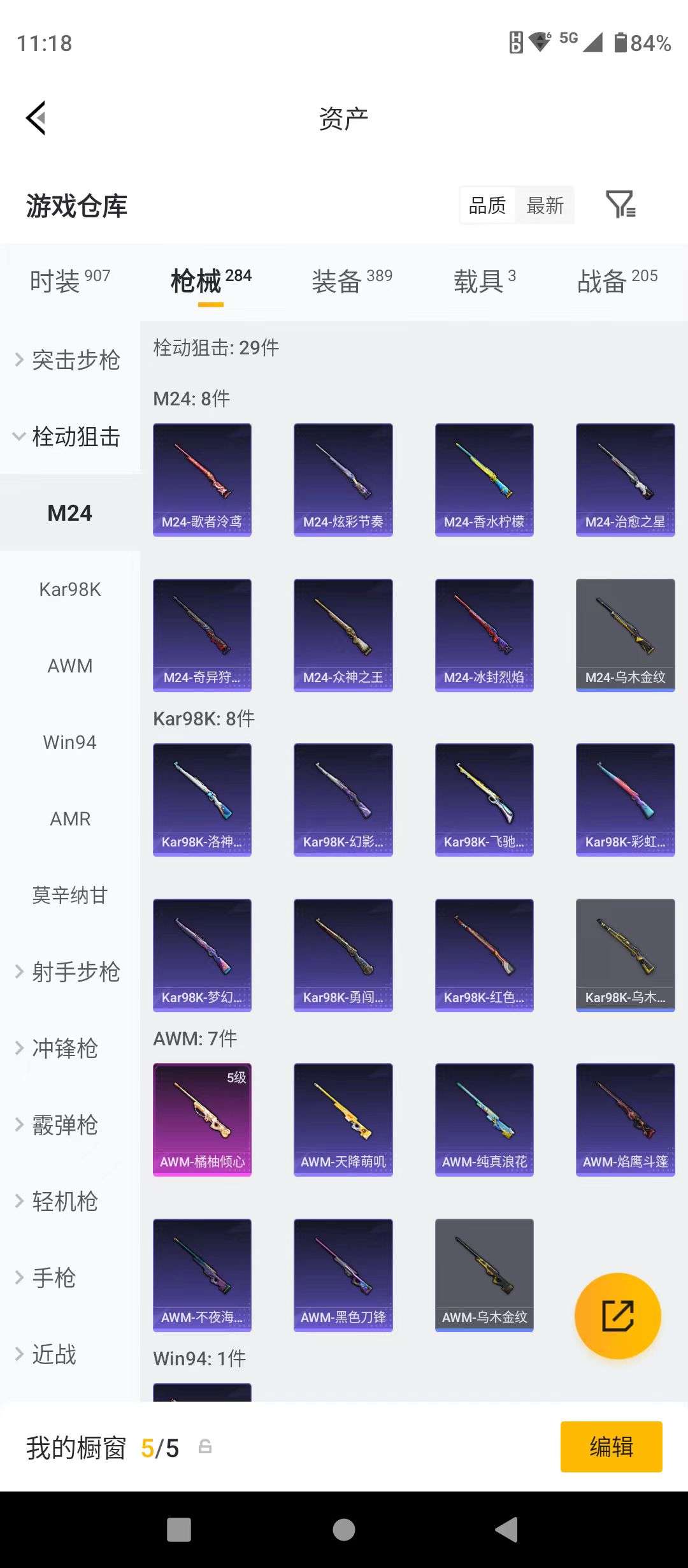Viewport: 688px width, 1568px height.
Task: View the M24-香水柠檬 skin
Action: click(x=484, y=479)
